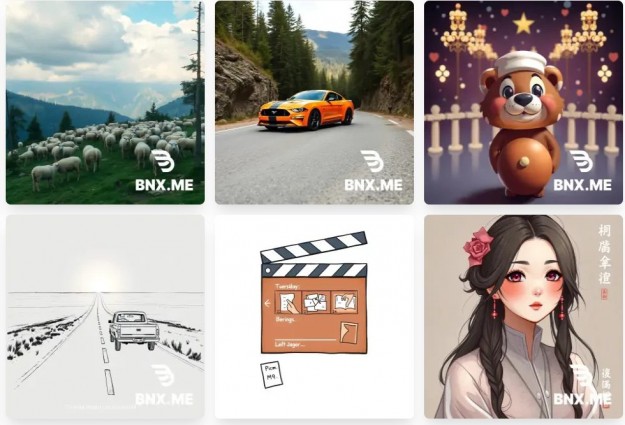Open the cartoon bear with chef hat image
The image size is (625, 425).
523,102
